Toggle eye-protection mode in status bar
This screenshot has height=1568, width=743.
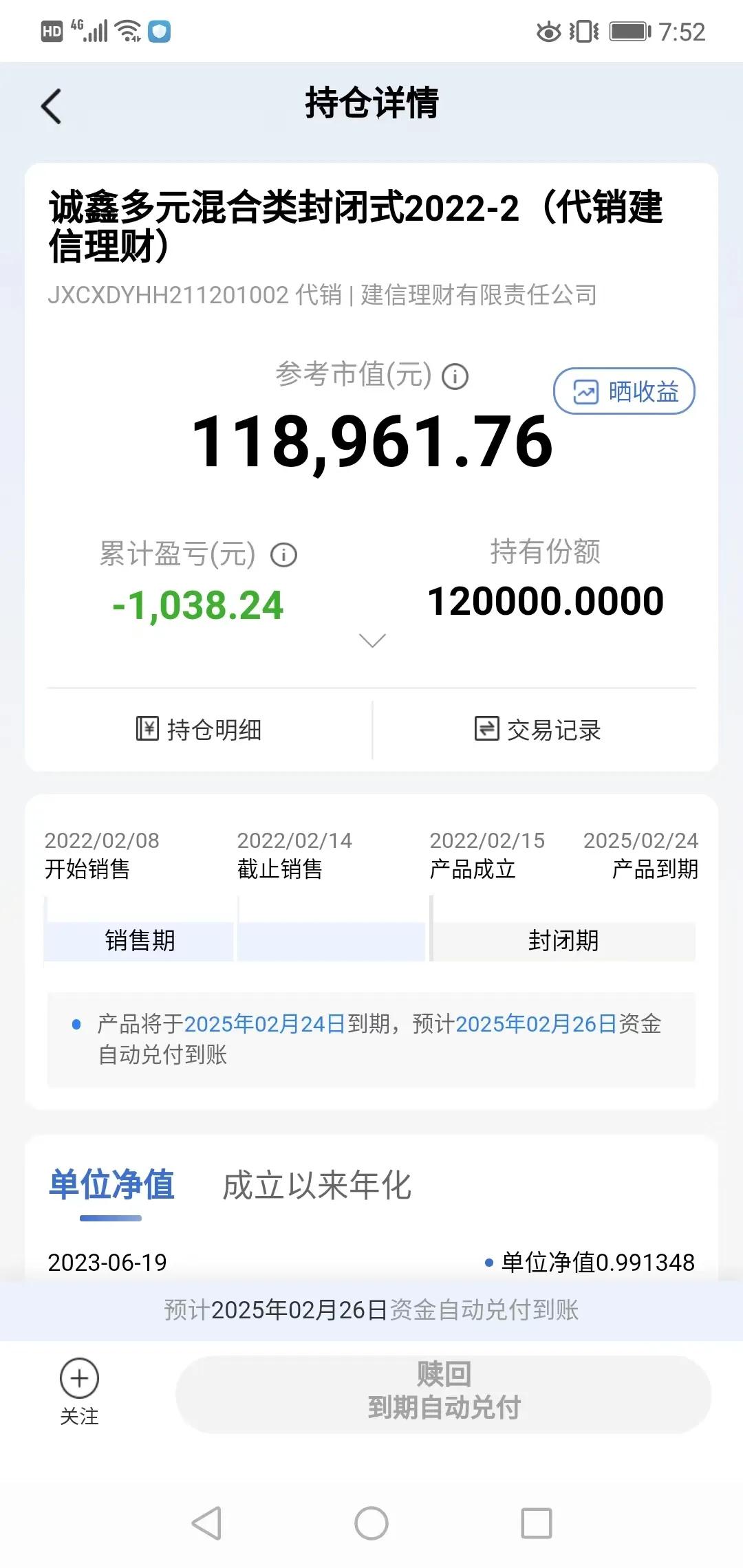(x=548, y=31)
